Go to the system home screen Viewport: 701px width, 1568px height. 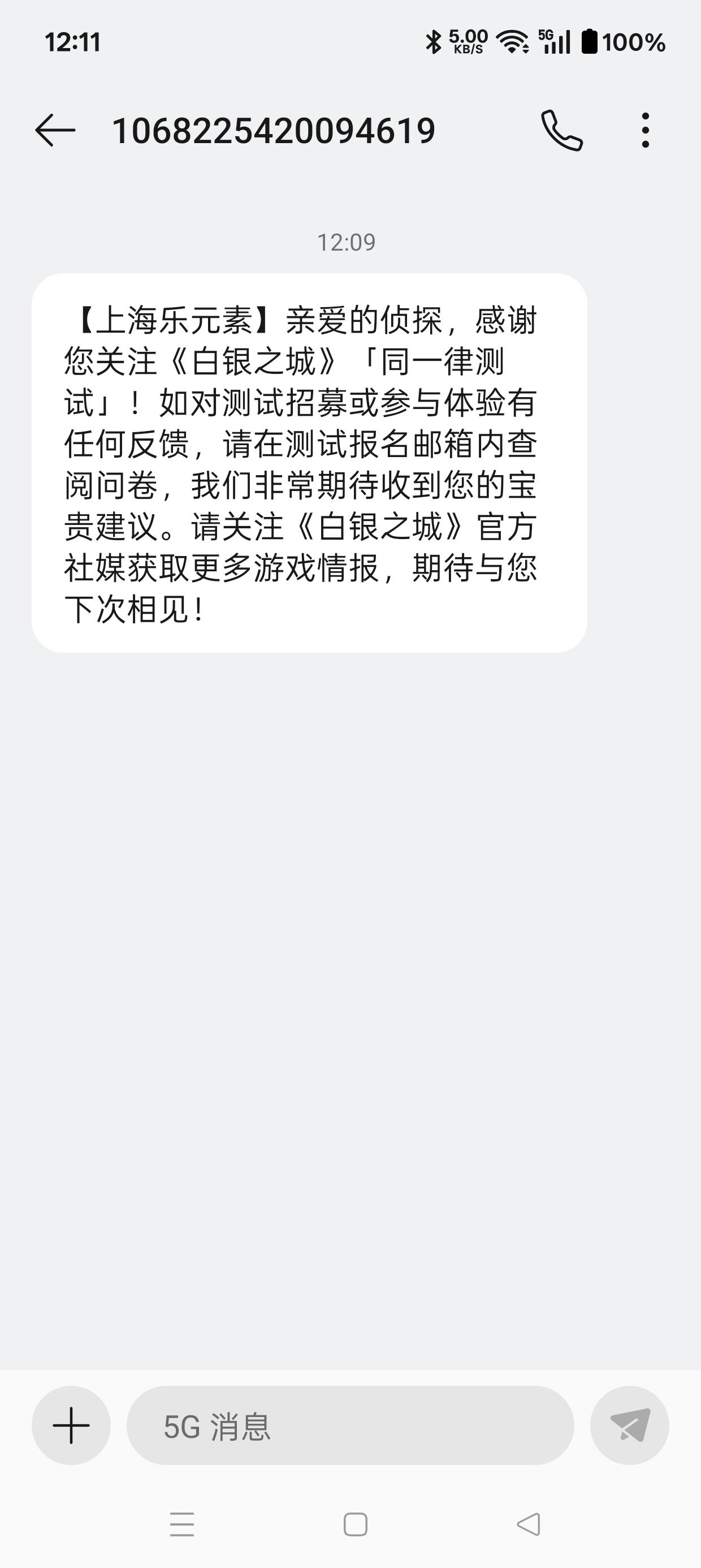click(356, 1524)
